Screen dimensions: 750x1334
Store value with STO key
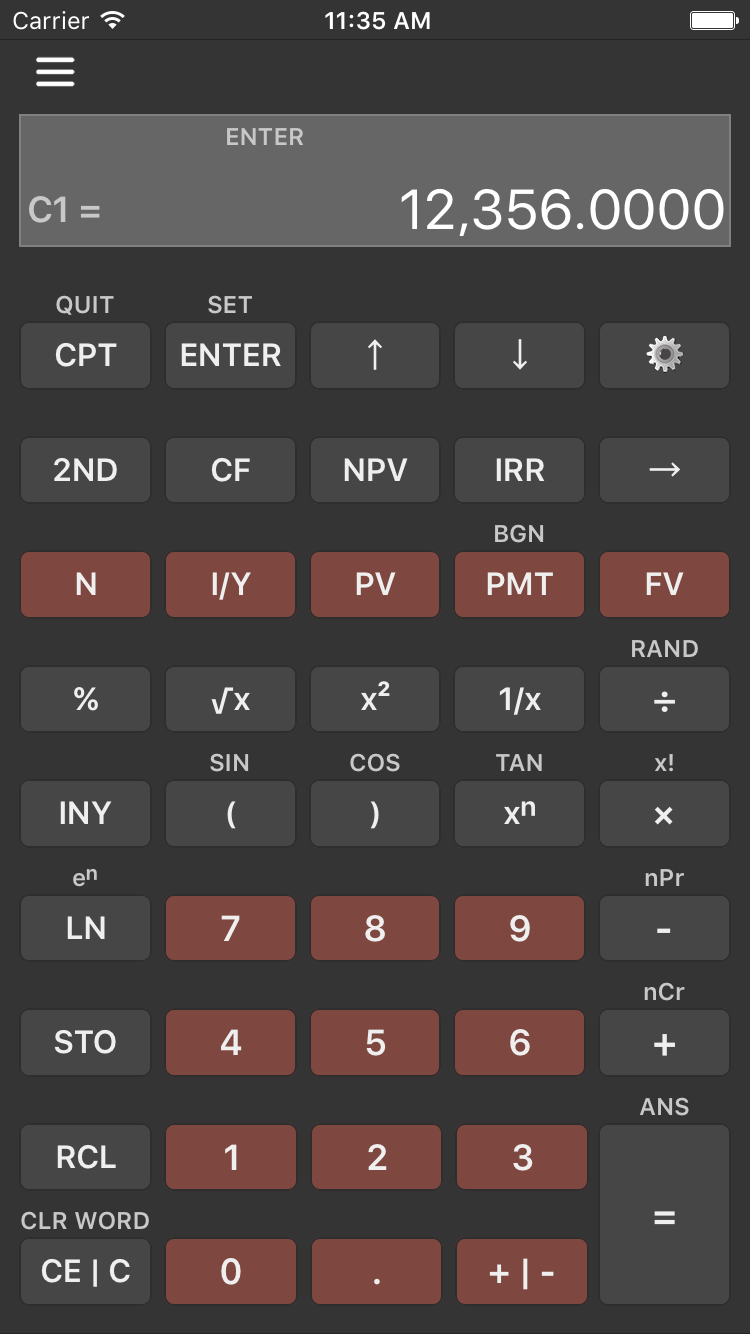click(x=85, y=1042)
